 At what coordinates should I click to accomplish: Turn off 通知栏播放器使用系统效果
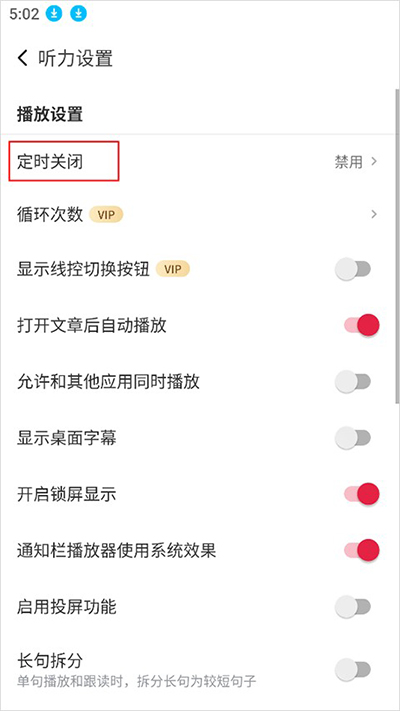point(361,550)
